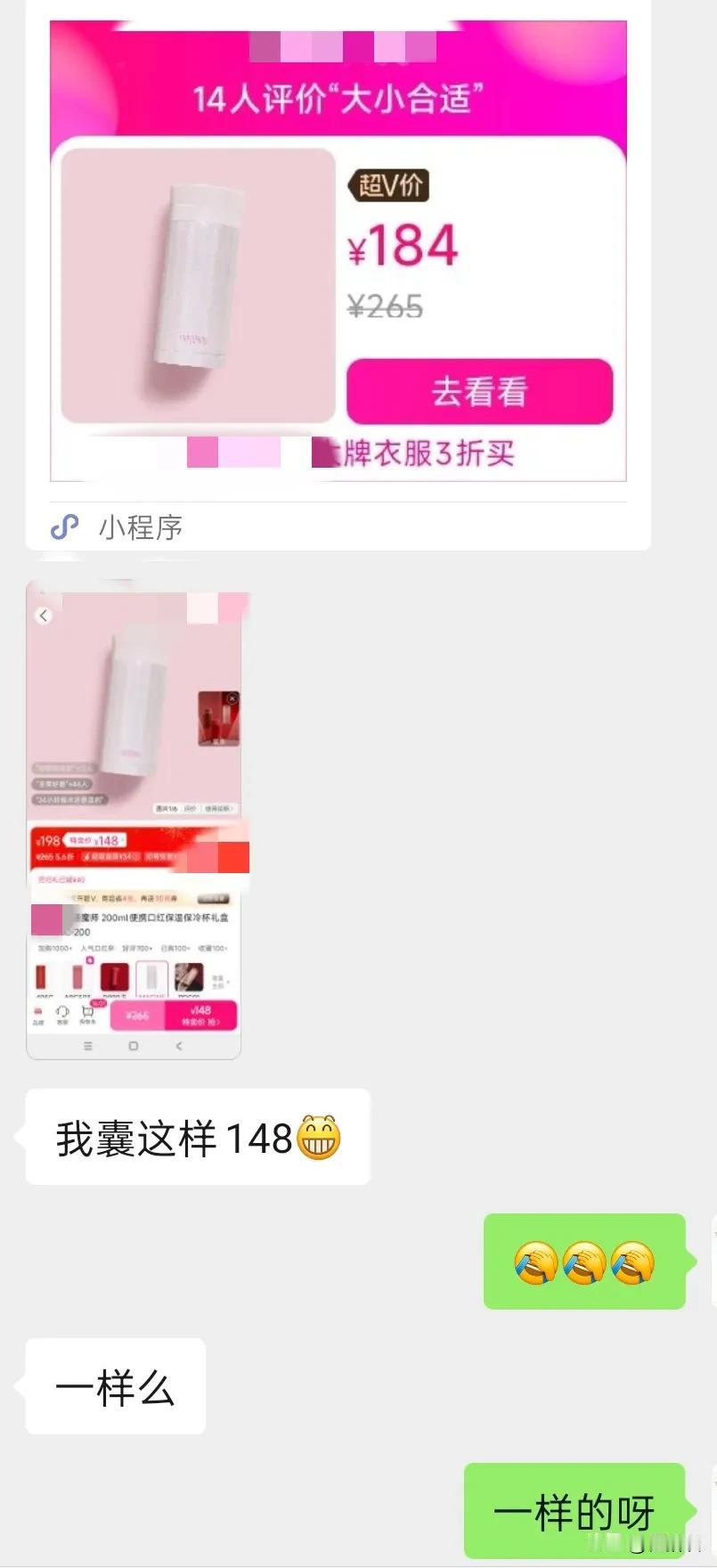717x1568 pixels.
Task: Tap the back chevron on the product page
Action: 43,615
